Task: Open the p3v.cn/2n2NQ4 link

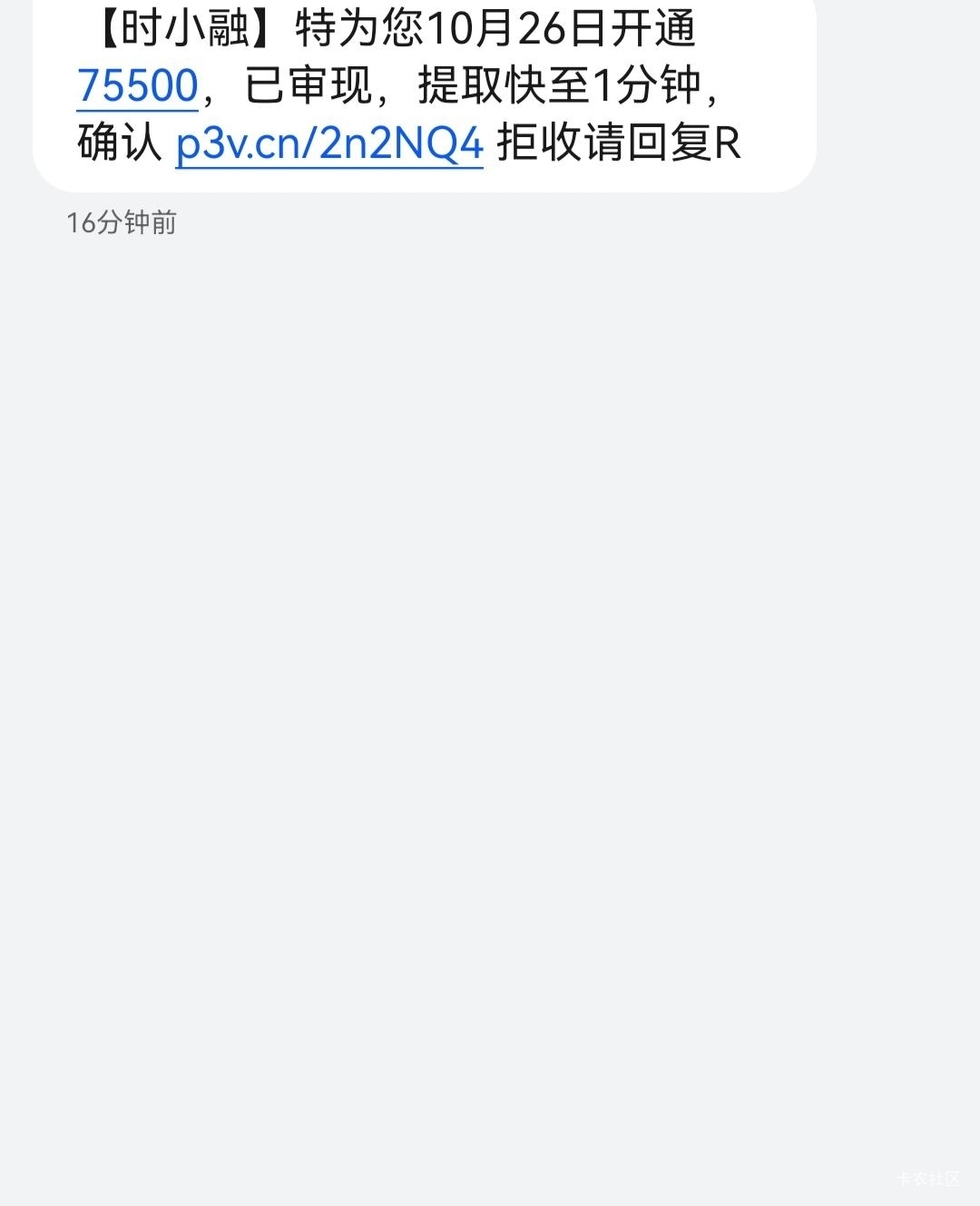Action: tap(328, 143)
